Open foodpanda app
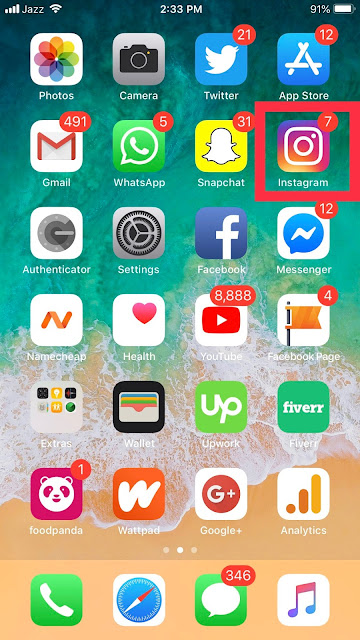Viewport: 360px width, 640px height. [x=56, y=494]
